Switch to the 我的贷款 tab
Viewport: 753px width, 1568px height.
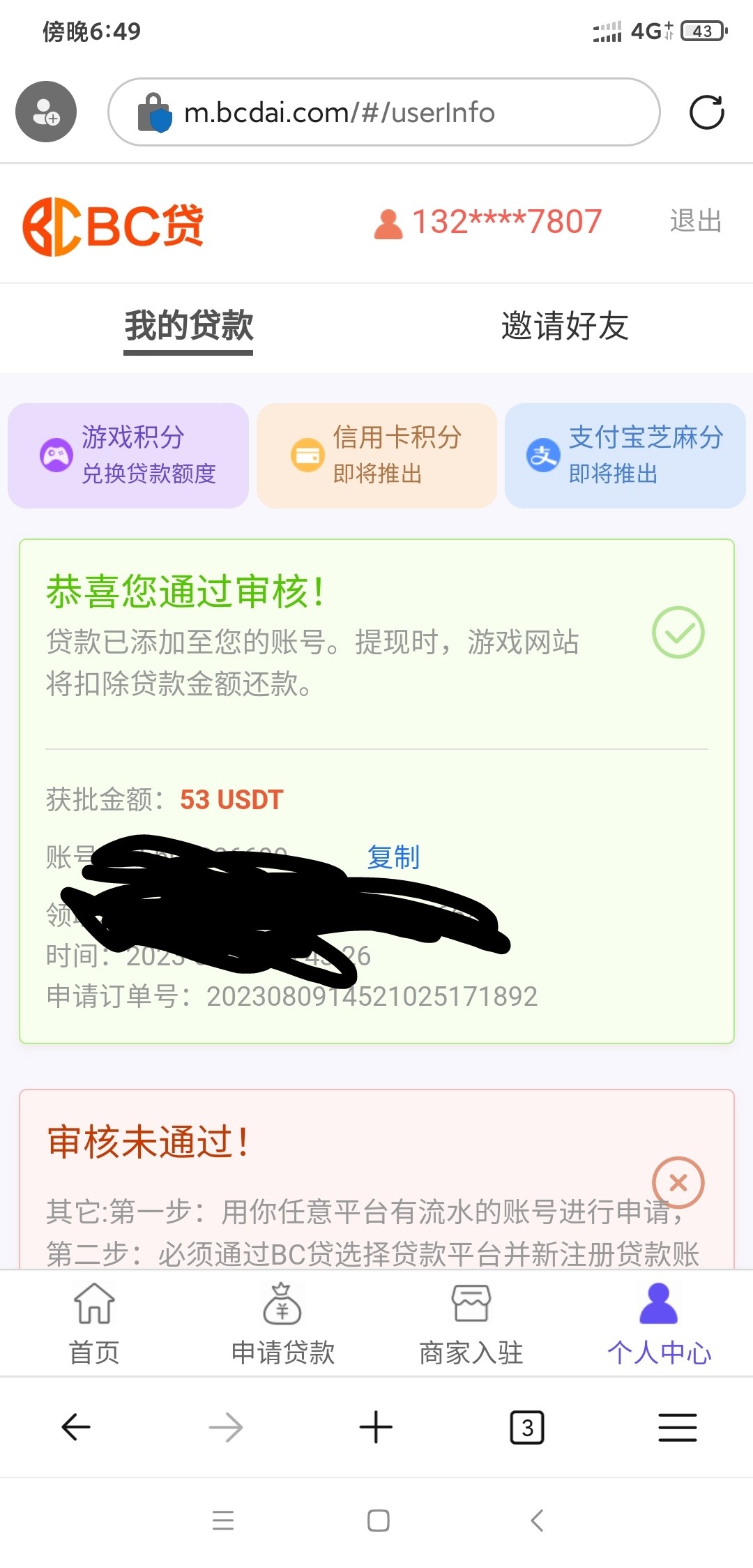tap(188, 326)
